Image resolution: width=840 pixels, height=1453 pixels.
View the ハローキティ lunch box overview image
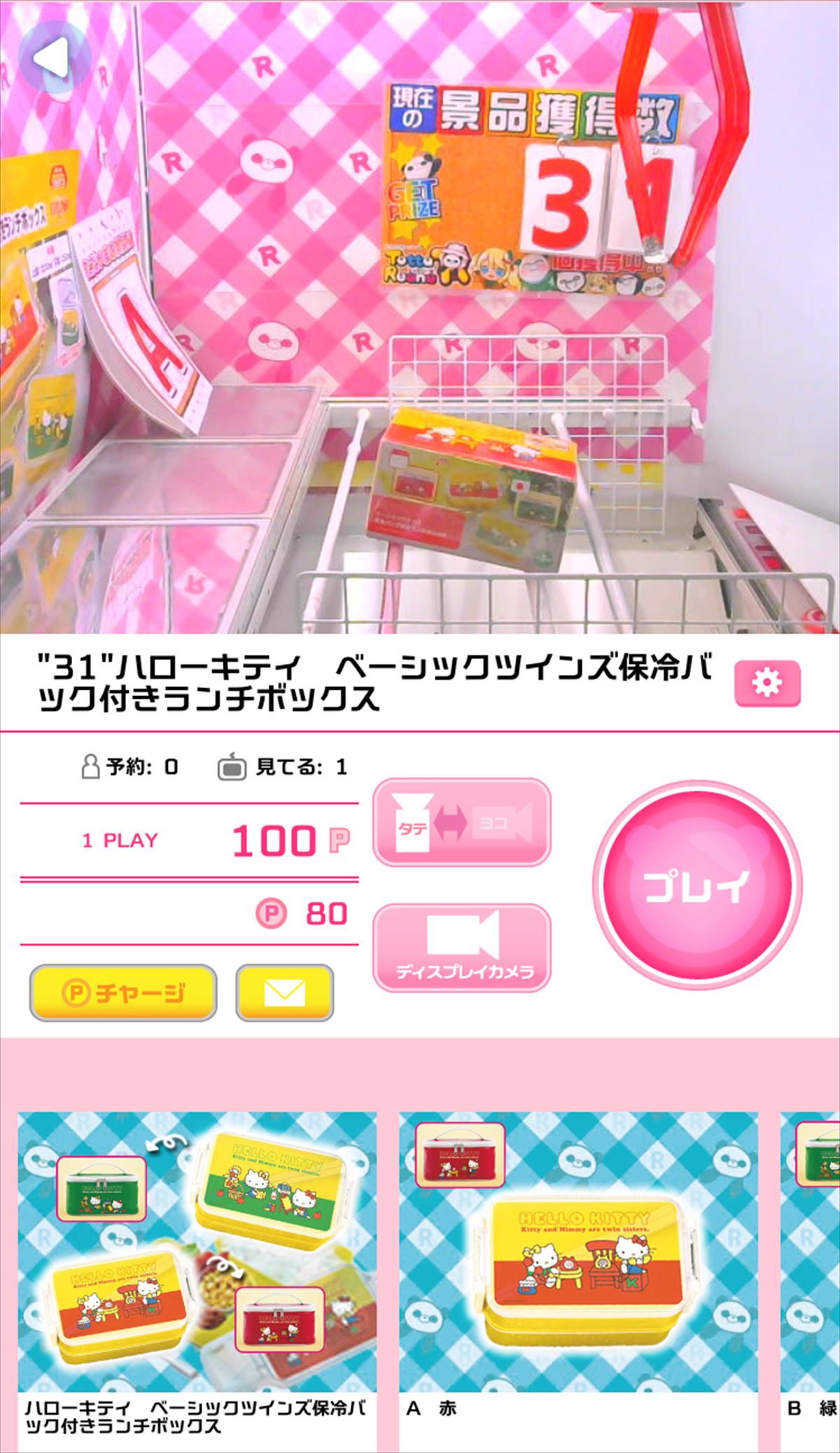(197, 1251)
